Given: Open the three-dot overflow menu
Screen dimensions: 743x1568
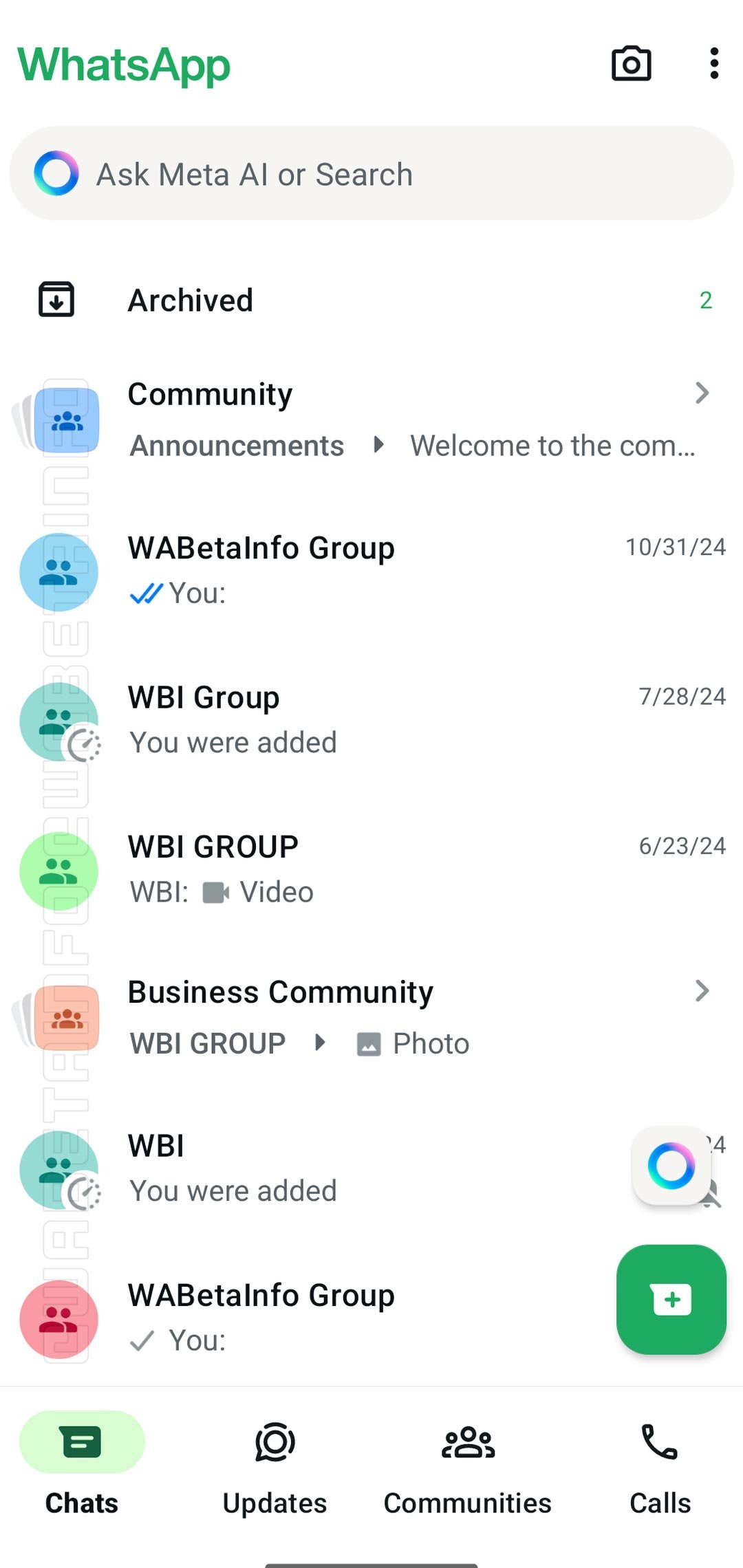Looking at the screenshot, I should click(714, 64).
